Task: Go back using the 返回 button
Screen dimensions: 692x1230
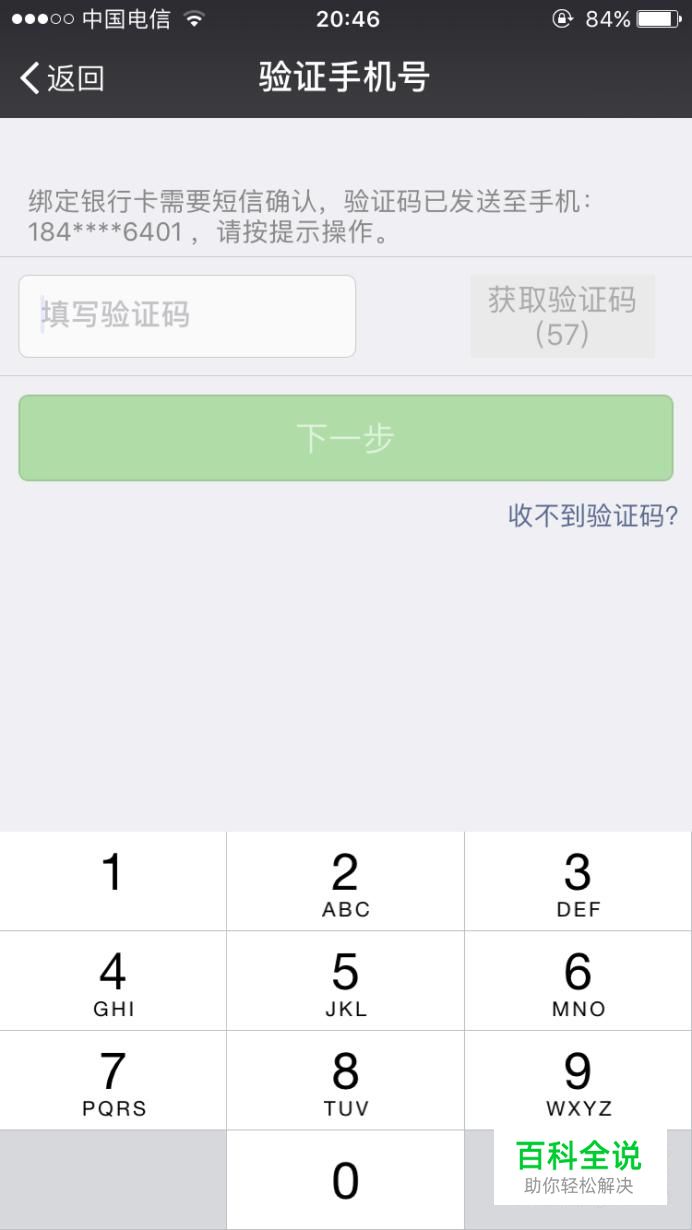Action: click(62, 77)
